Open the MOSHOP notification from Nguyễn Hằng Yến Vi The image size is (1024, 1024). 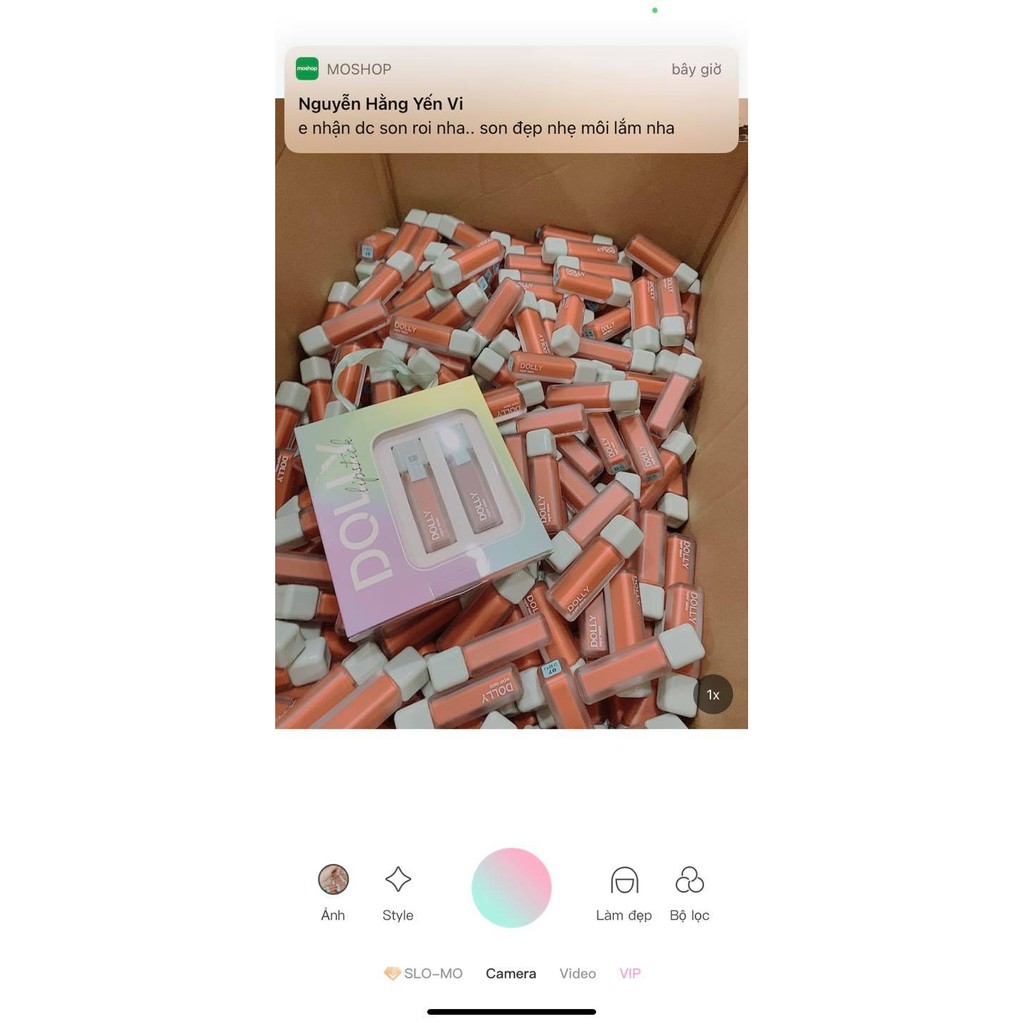tap(511, 100)
